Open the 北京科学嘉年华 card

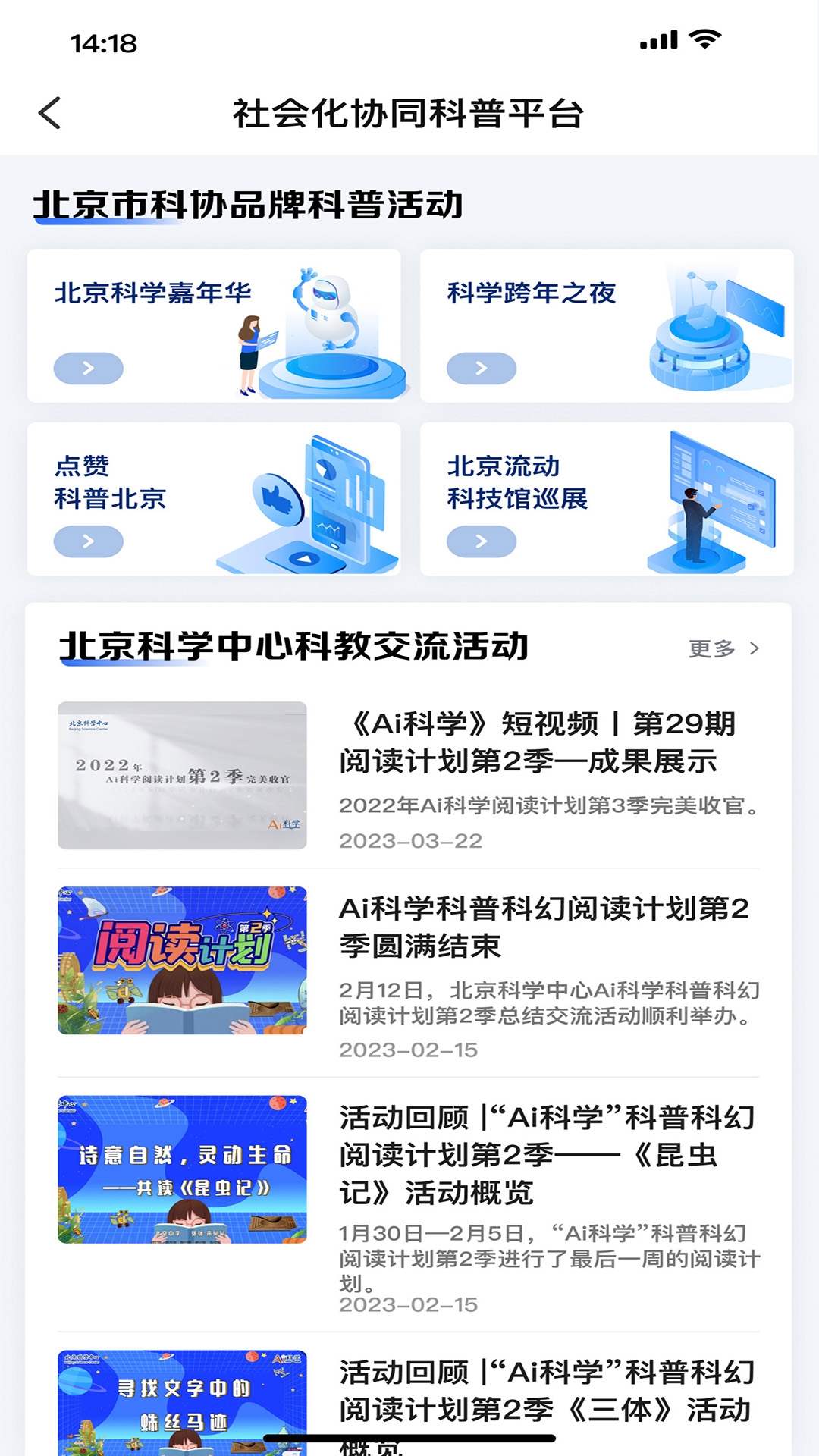tap(214, 326)
